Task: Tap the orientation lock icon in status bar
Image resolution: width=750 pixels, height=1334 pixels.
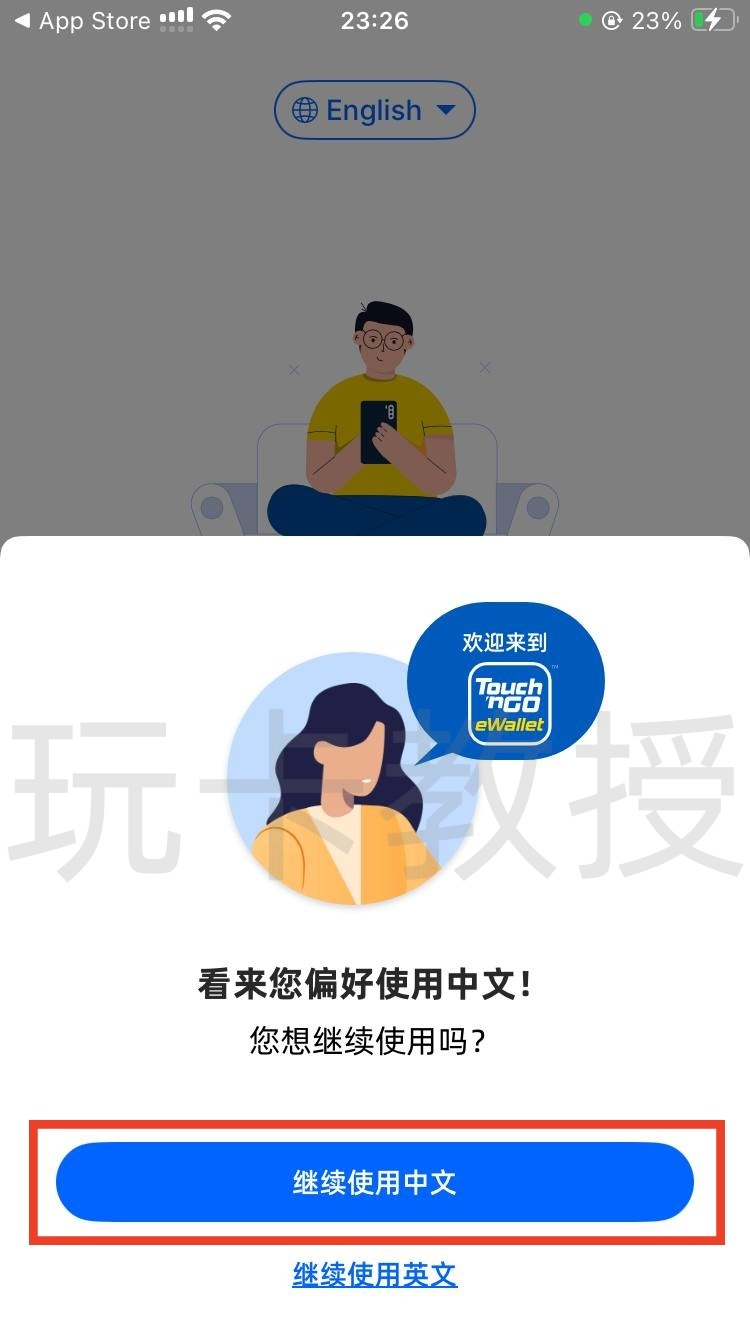Action: point(611,20)
